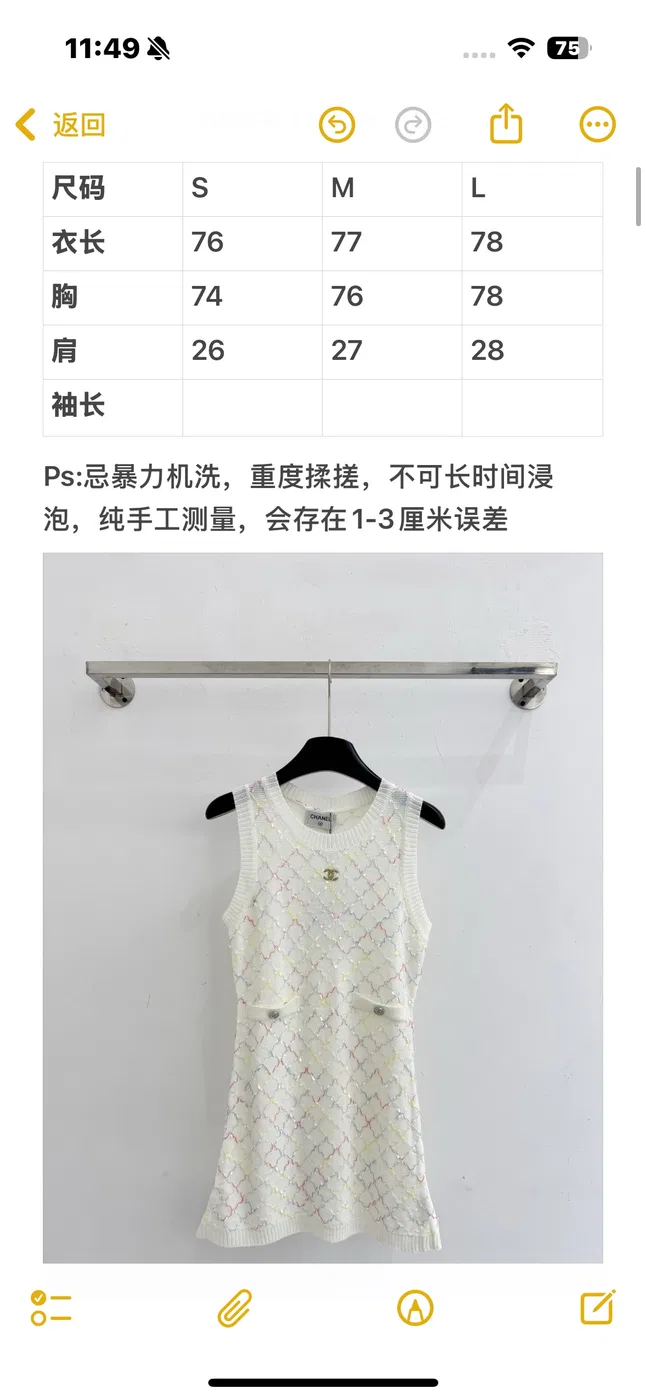Compose a new note

(x=598, y=1307)
